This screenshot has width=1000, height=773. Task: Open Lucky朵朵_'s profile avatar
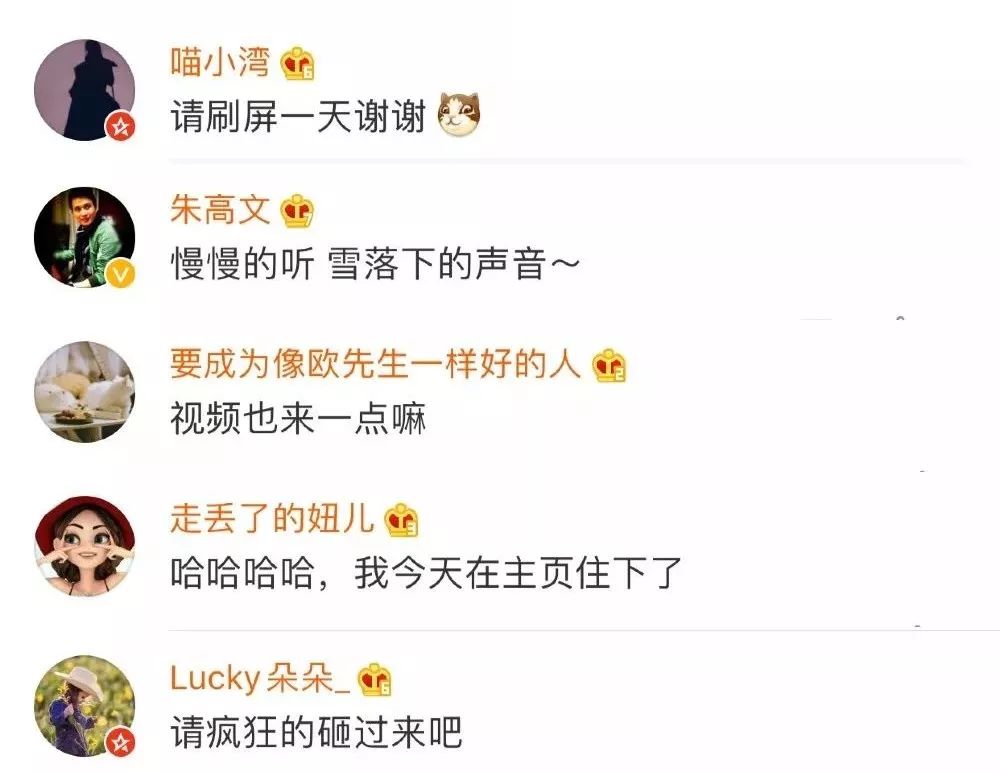pyautogui.click(x=85, y=705)
